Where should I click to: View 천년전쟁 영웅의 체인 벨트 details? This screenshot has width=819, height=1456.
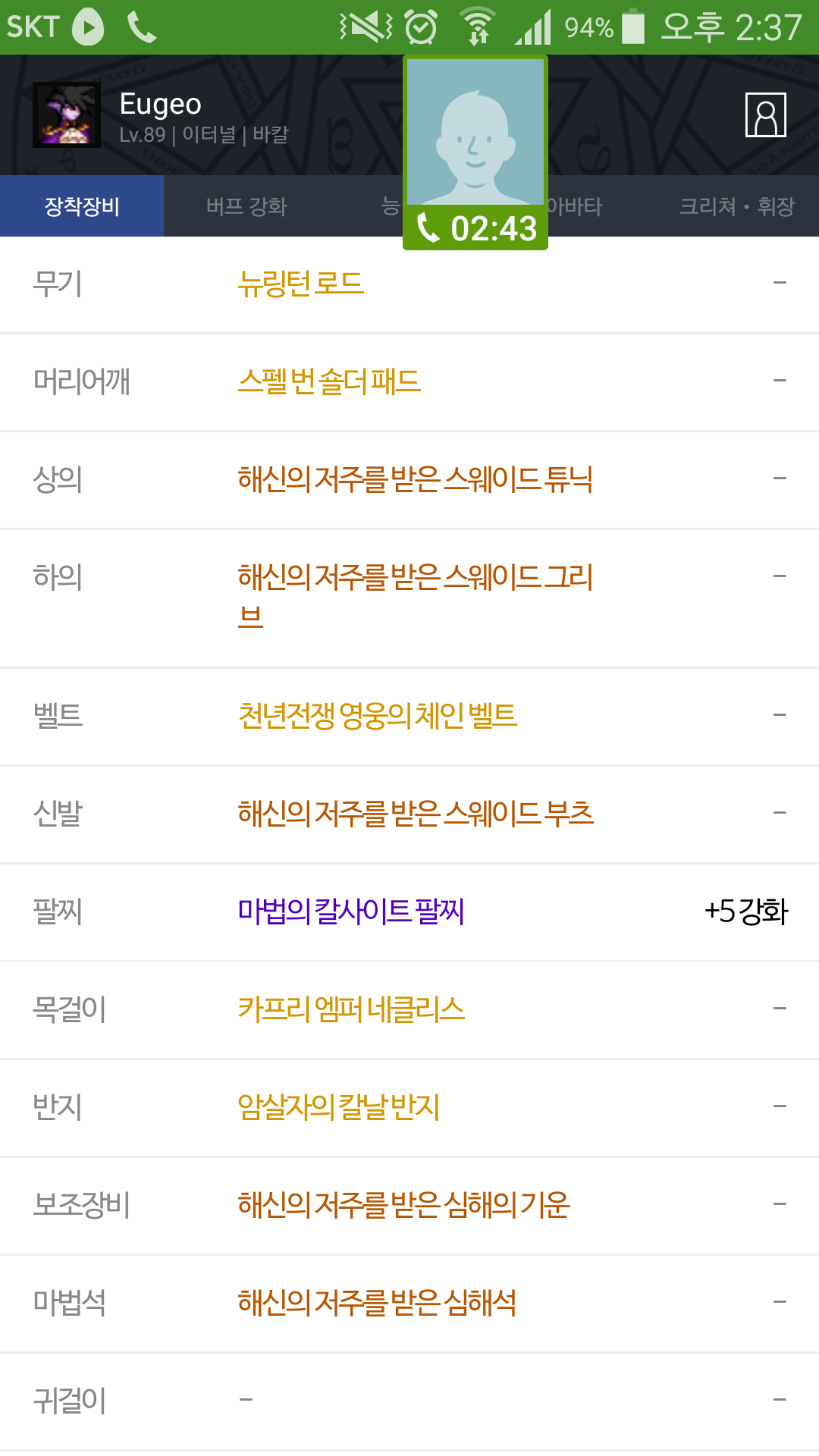point(377,716)
